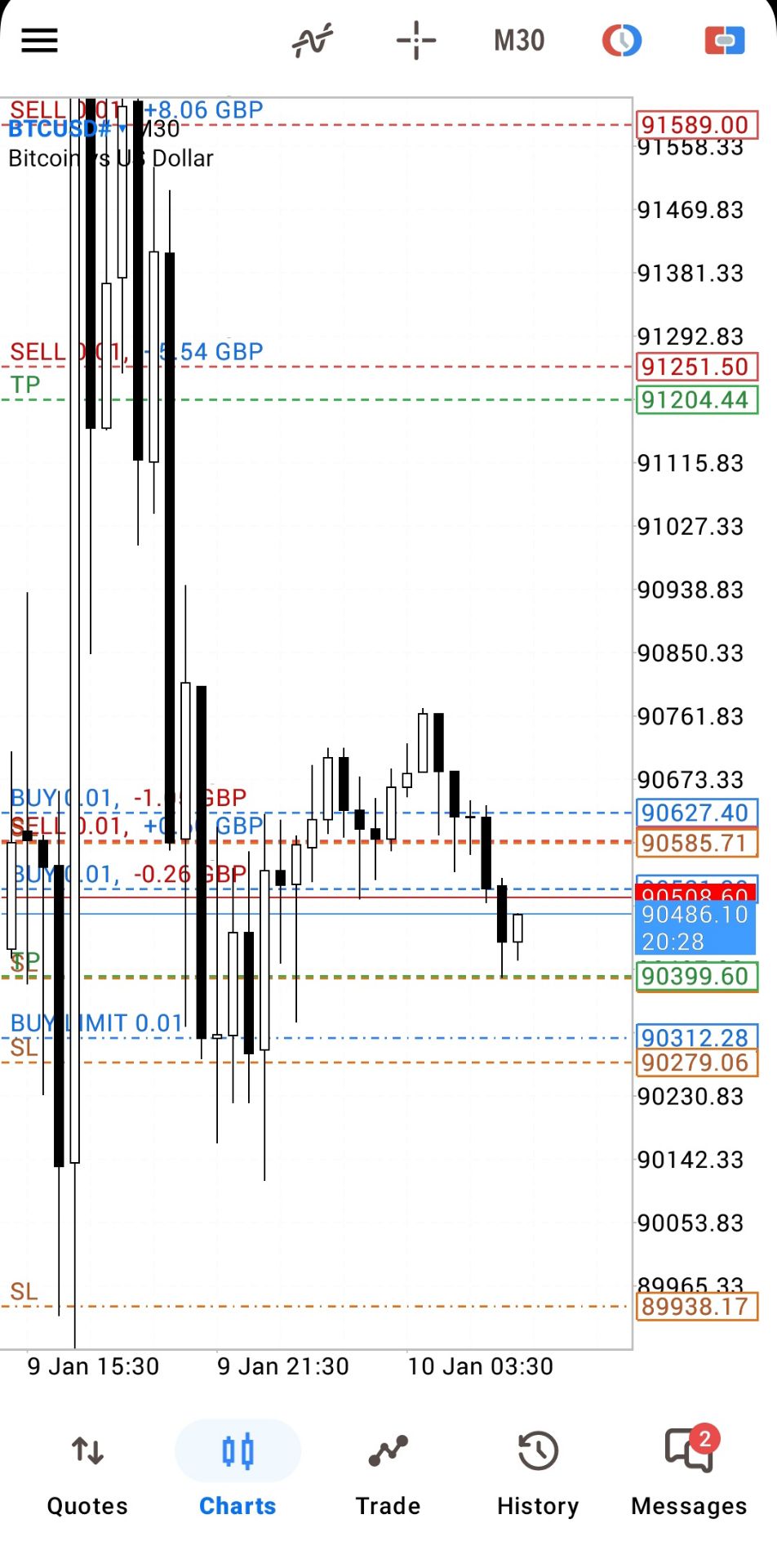The image size is (777, 1568).
Task: Open the new order trade icon
Action: tap(725, 40)
